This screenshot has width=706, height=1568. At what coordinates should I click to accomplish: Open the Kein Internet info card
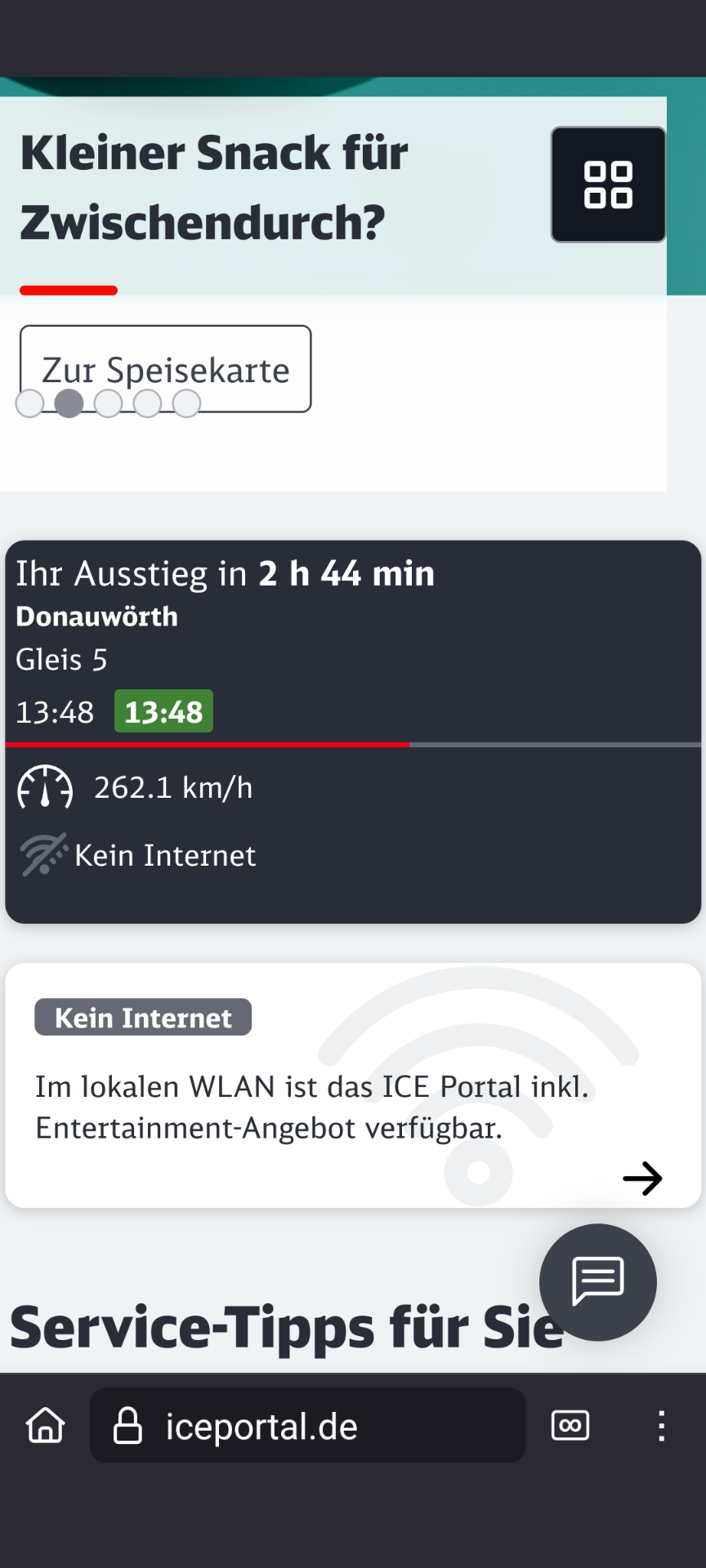(353, 1085)
